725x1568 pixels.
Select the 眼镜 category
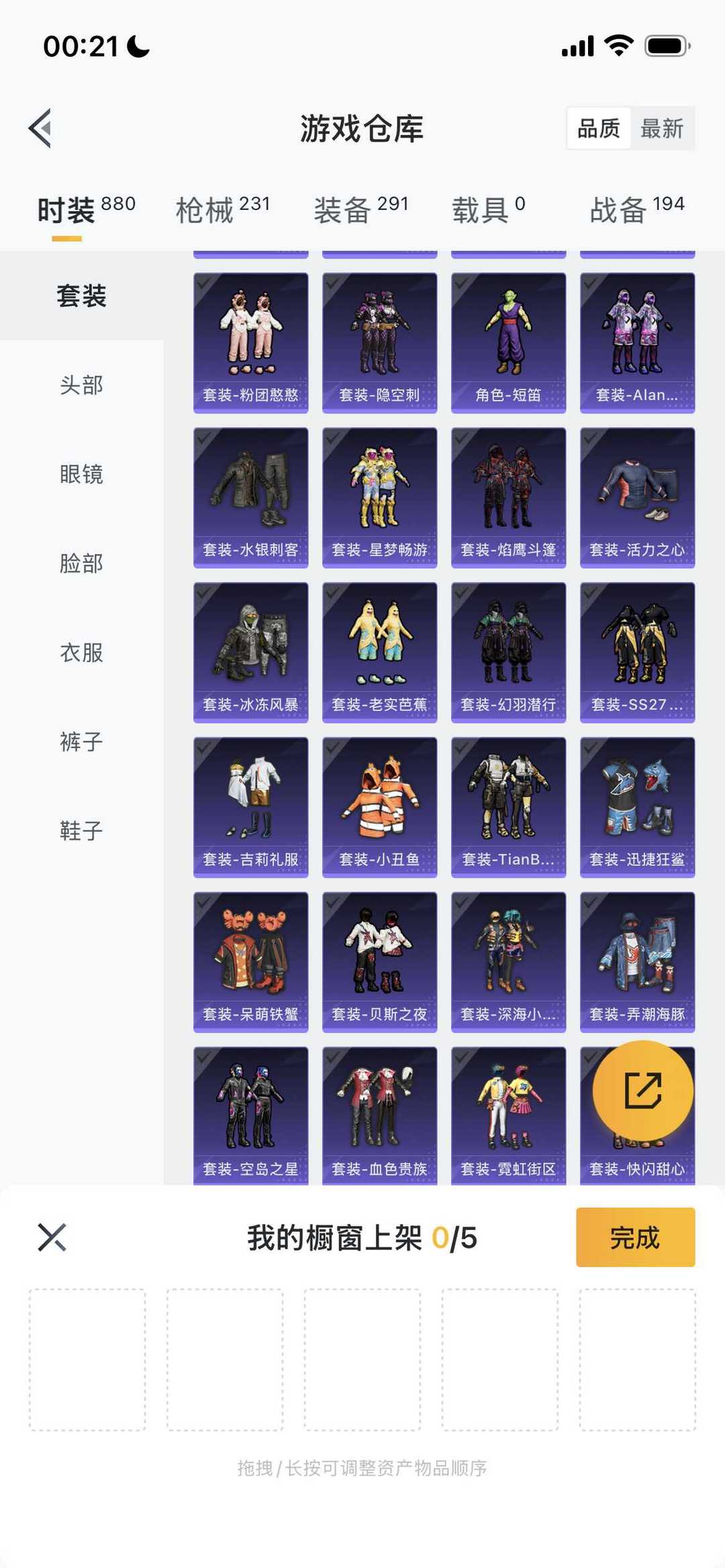(81, 474)
